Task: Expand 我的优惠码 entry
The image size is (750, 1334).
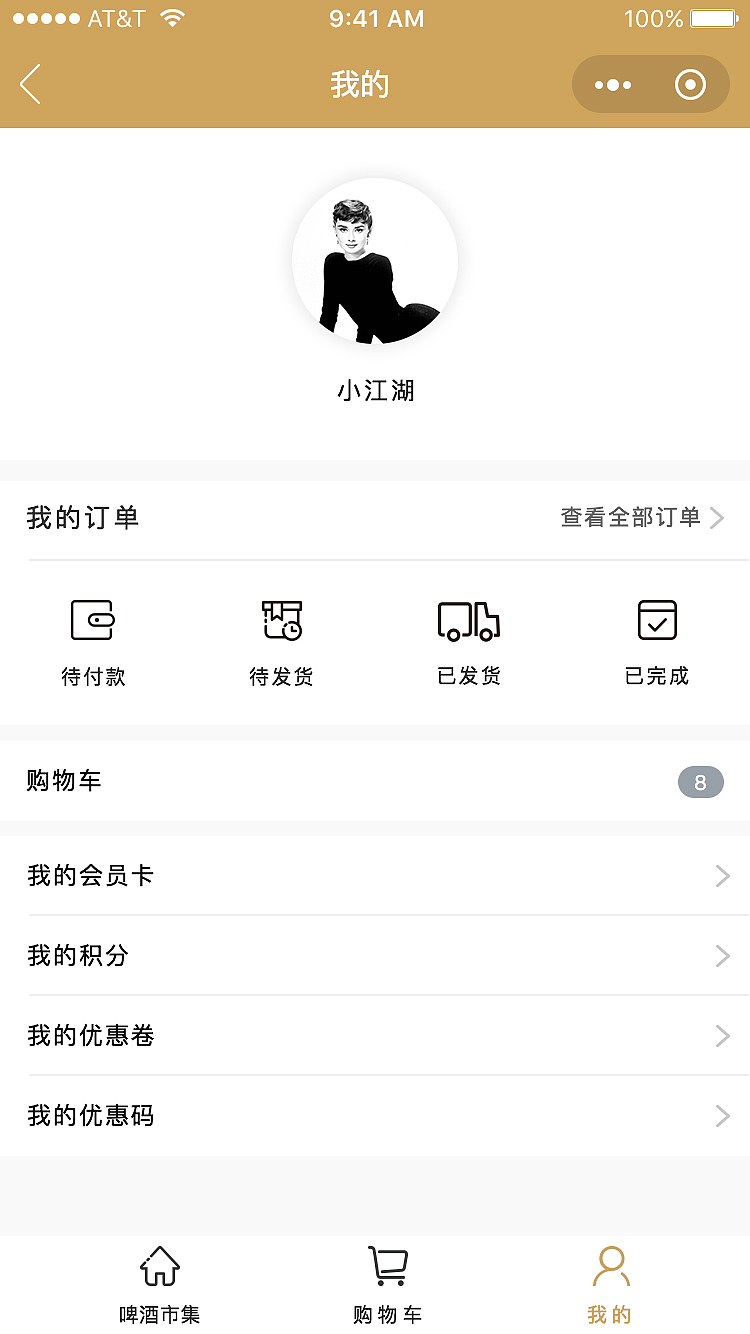Action: coord(722,1116)
